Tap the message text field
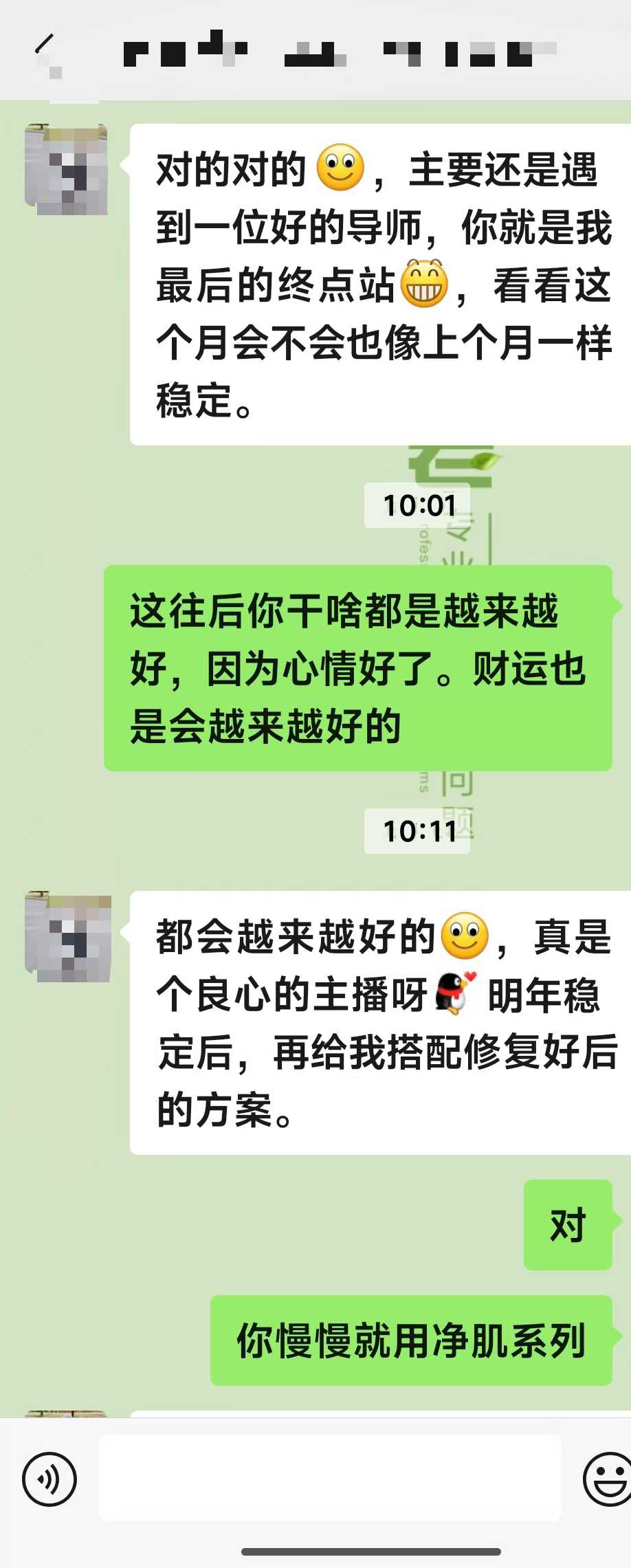Screen dimensions: 631x1568 tap(330, 1477)
